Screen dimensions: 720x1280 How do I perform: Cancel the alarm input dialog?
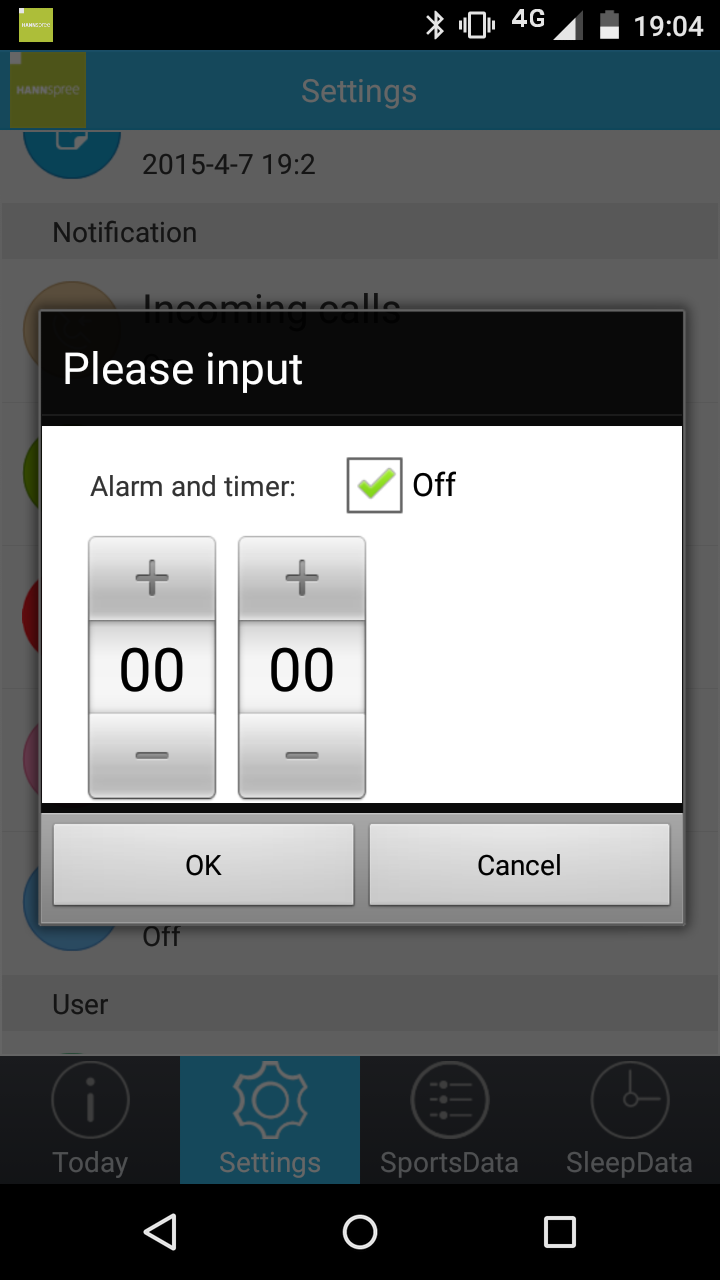click(x=519, y=865)
